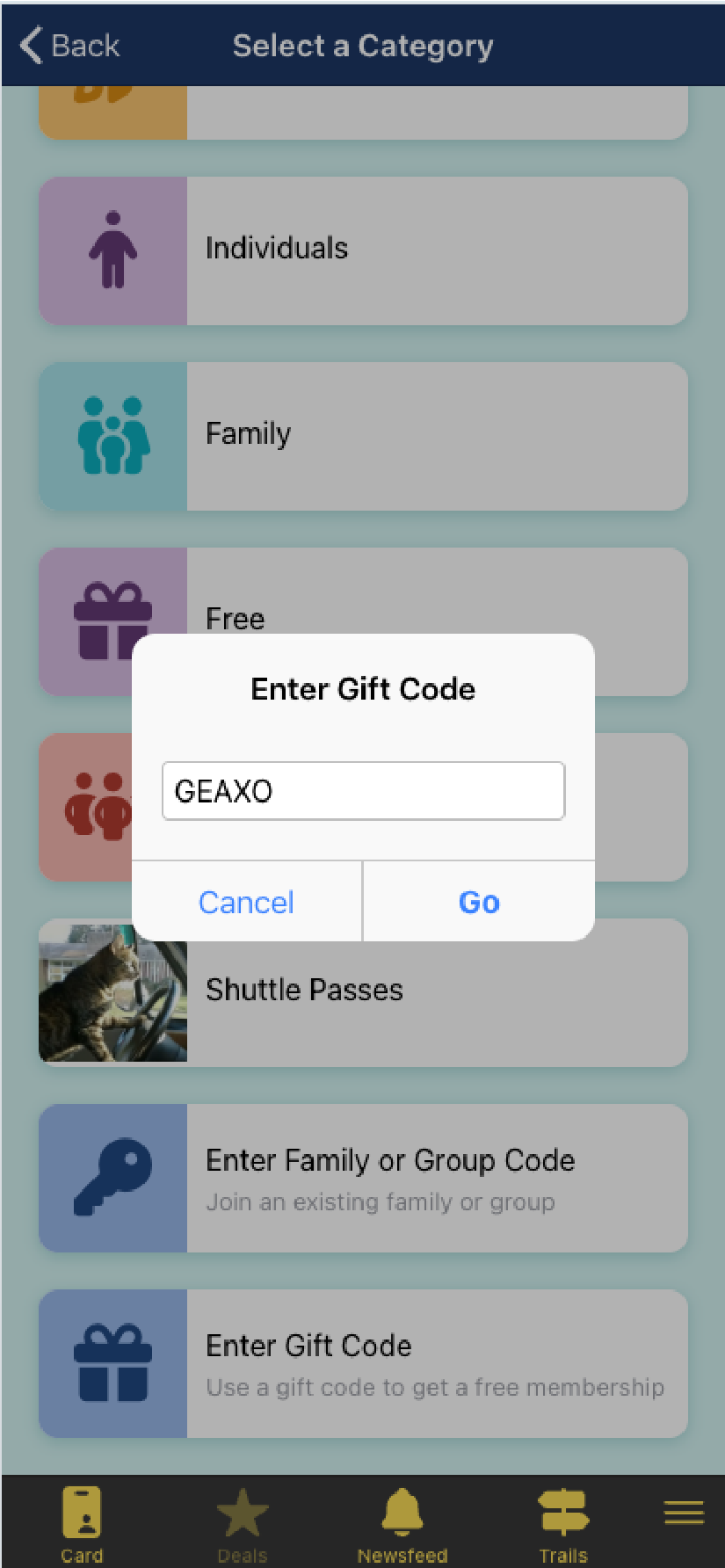This screenshot has height=1568, width=725.
Task: Open the hamburger menu
Action: (x=684, y=1513)
